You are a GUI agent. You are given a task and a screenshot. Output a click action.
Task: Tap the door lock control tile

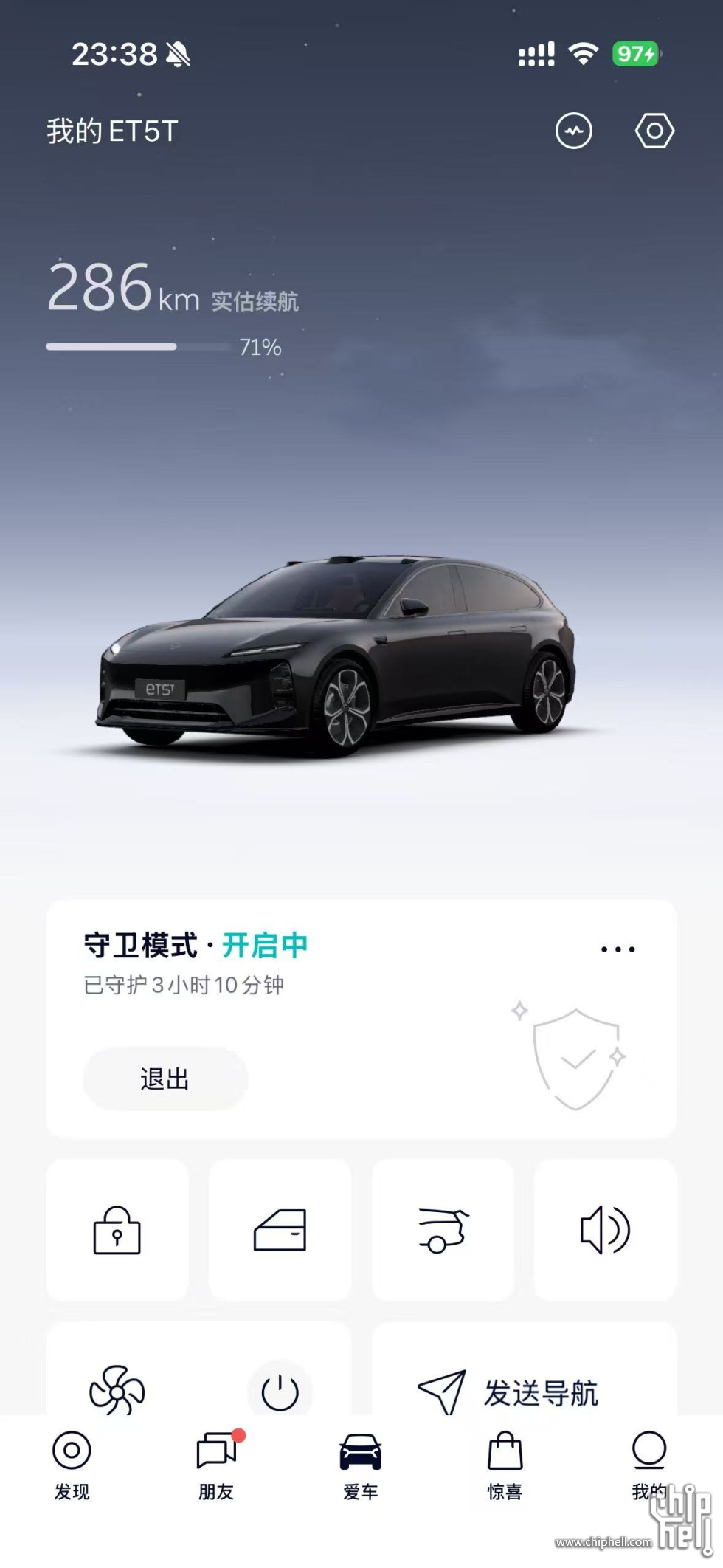pyautogui.click(x=117, y=1230)
